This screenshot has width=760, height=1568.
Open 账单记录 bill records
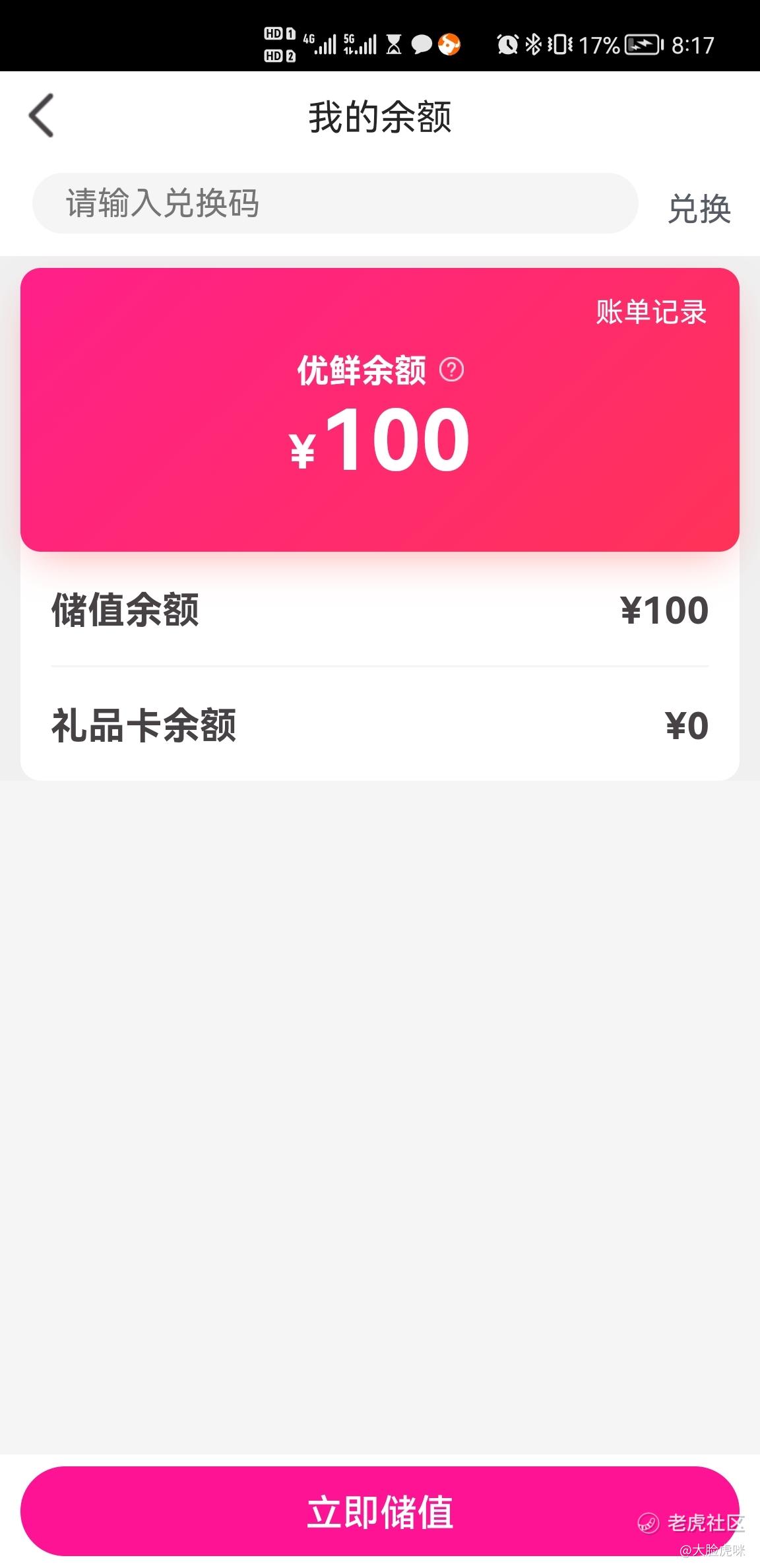click(x=651, y=312)
